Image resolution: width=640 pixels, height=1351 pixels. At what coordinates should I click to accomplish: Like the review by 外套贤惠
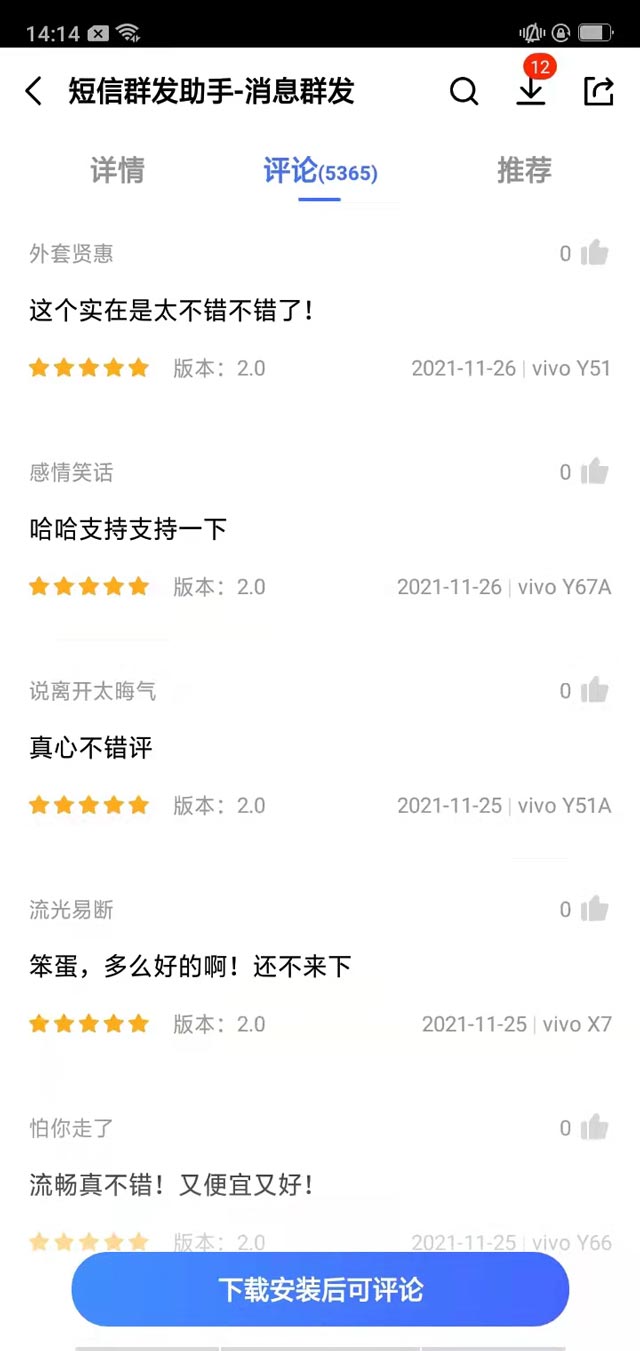[x=594, y=253]
